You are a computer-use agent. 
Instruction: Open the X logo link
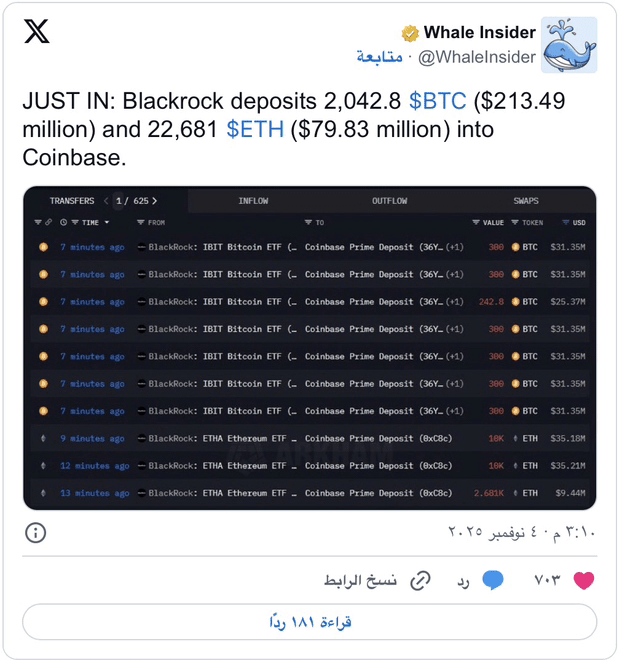click(x=37, y=33)
